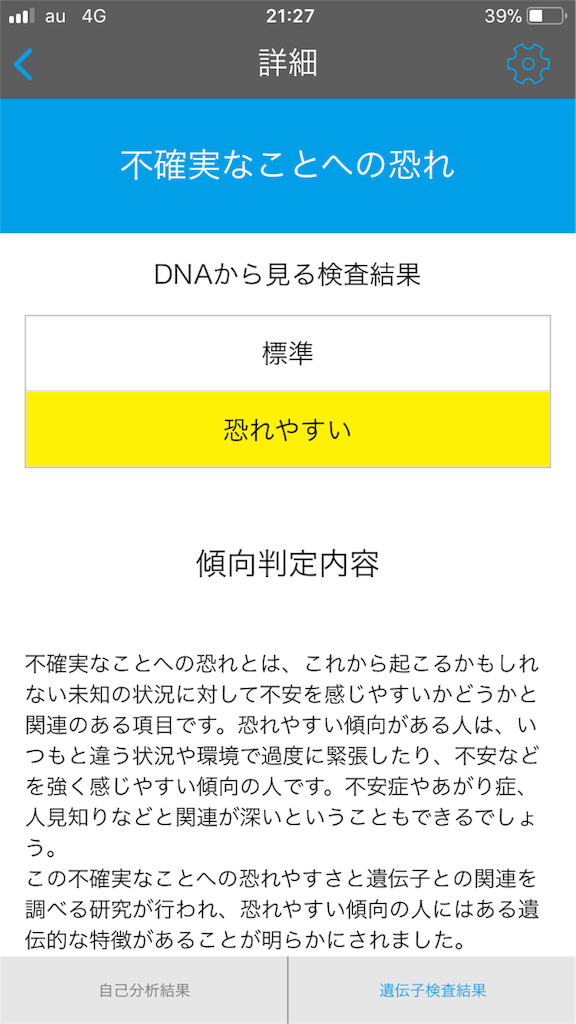This screenshot has height=1024, width=576.
Task: Select the 遺伝子検査結果 tab
Action: (x=432, y=990)
